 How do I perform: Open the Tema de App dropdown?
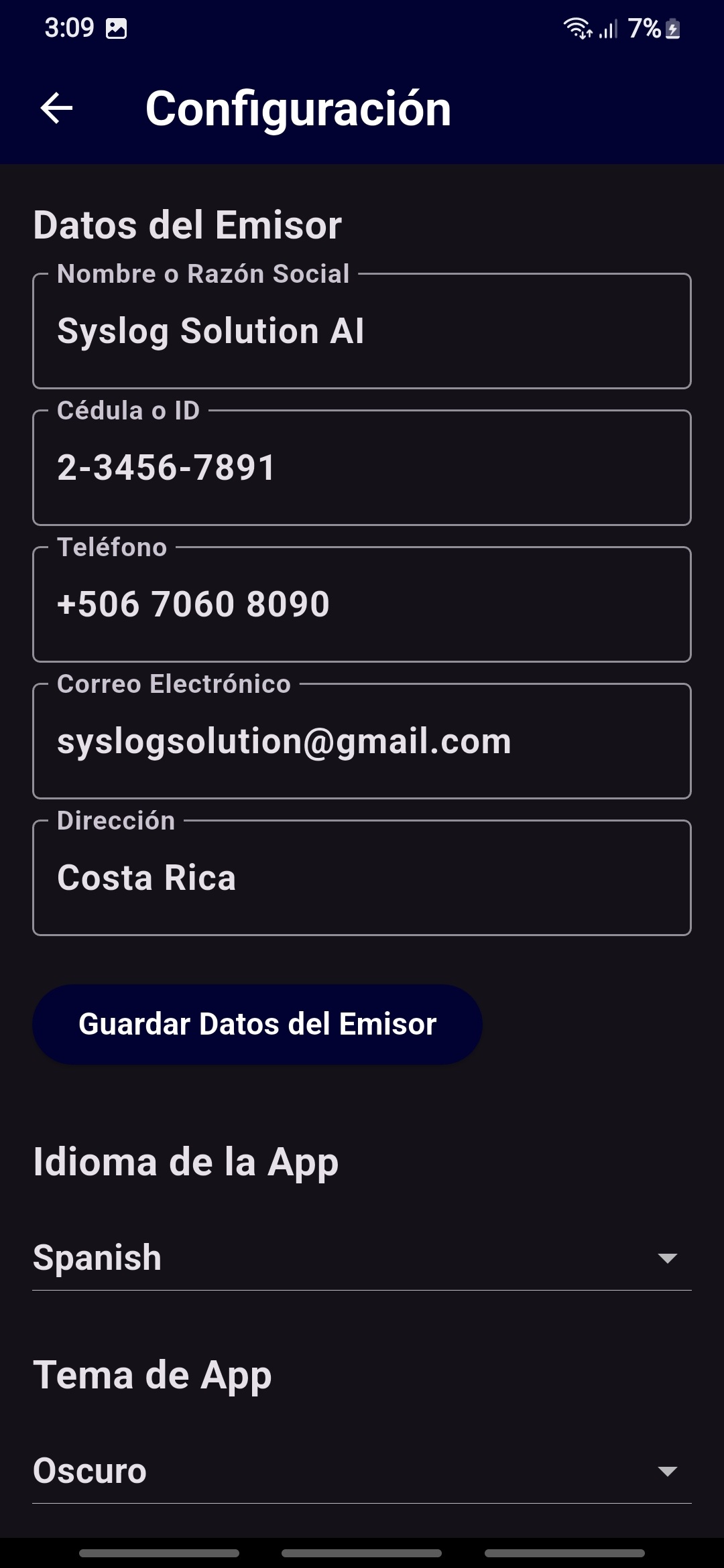pyautogui.click(x=362, y=1472)
